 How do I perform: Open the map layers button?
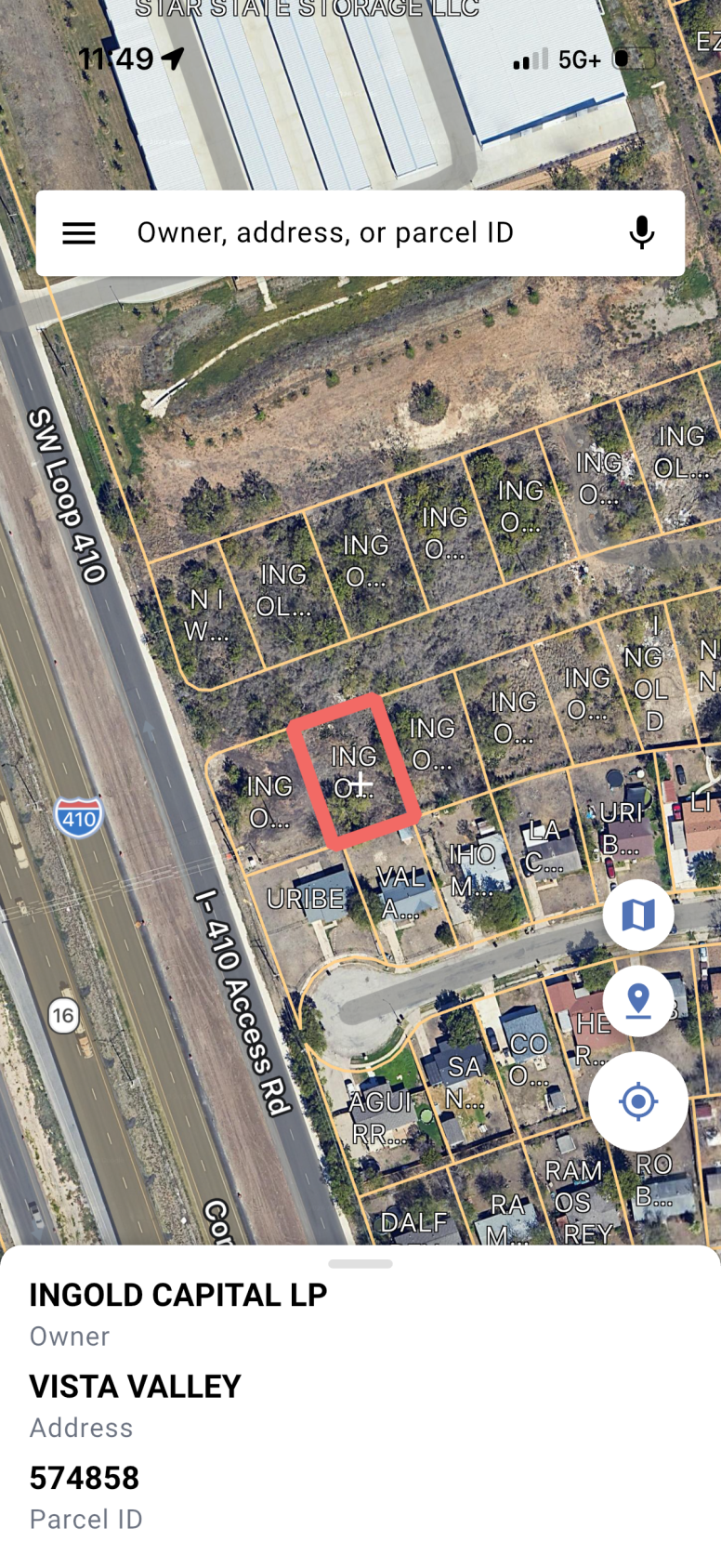(x=638, y=915)
